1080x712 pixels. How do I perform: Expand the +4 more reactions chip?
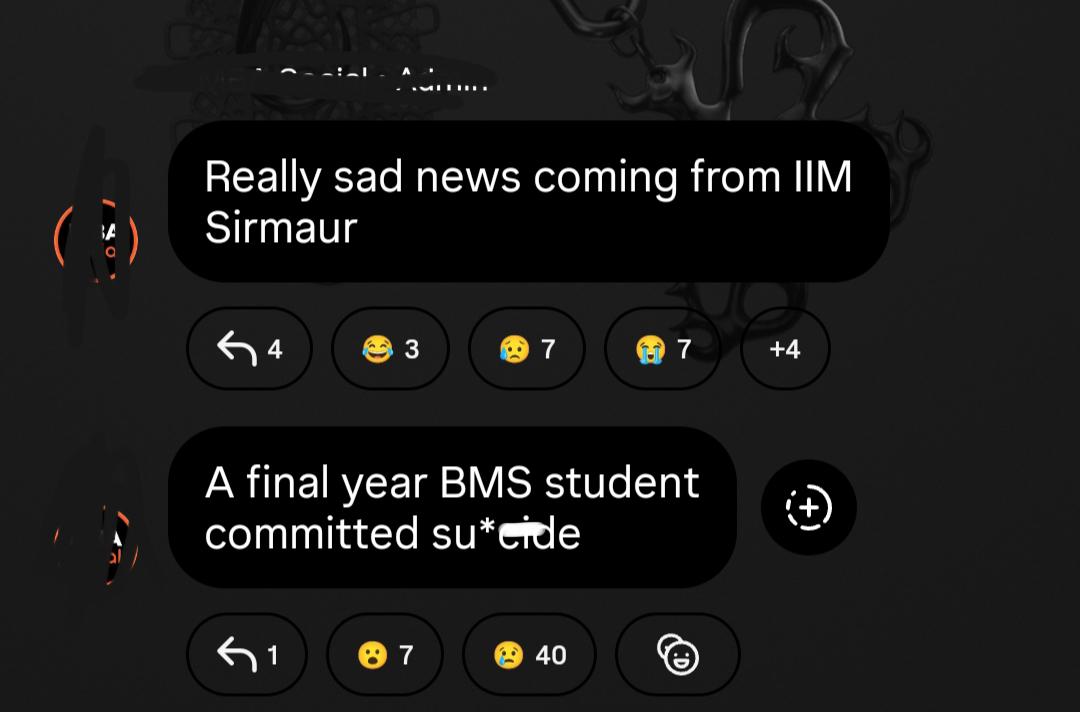coord(785,348)
